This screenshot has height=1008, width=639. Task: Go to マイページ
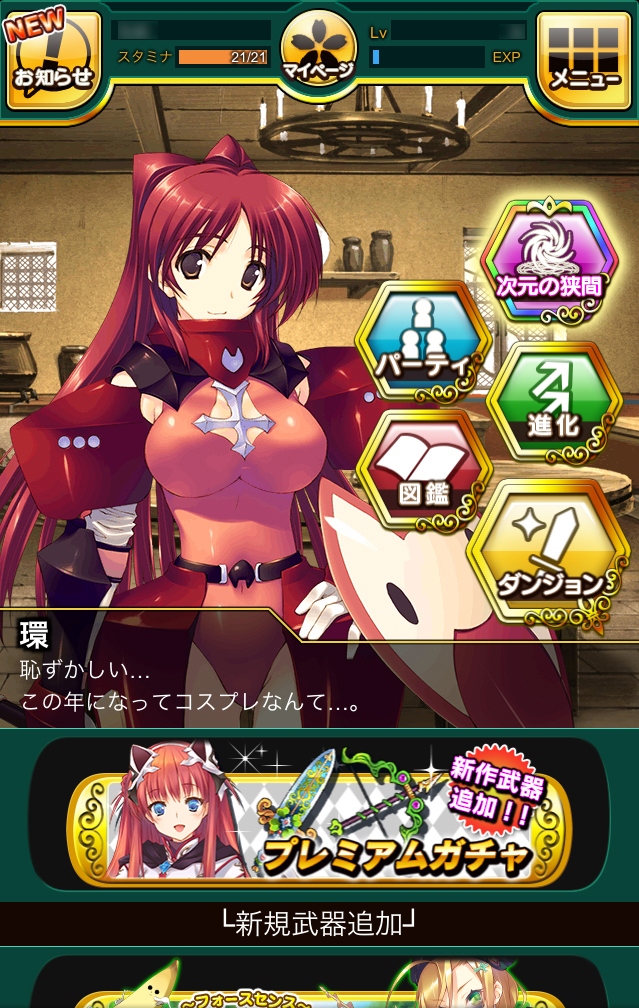(x=319, y=50)
